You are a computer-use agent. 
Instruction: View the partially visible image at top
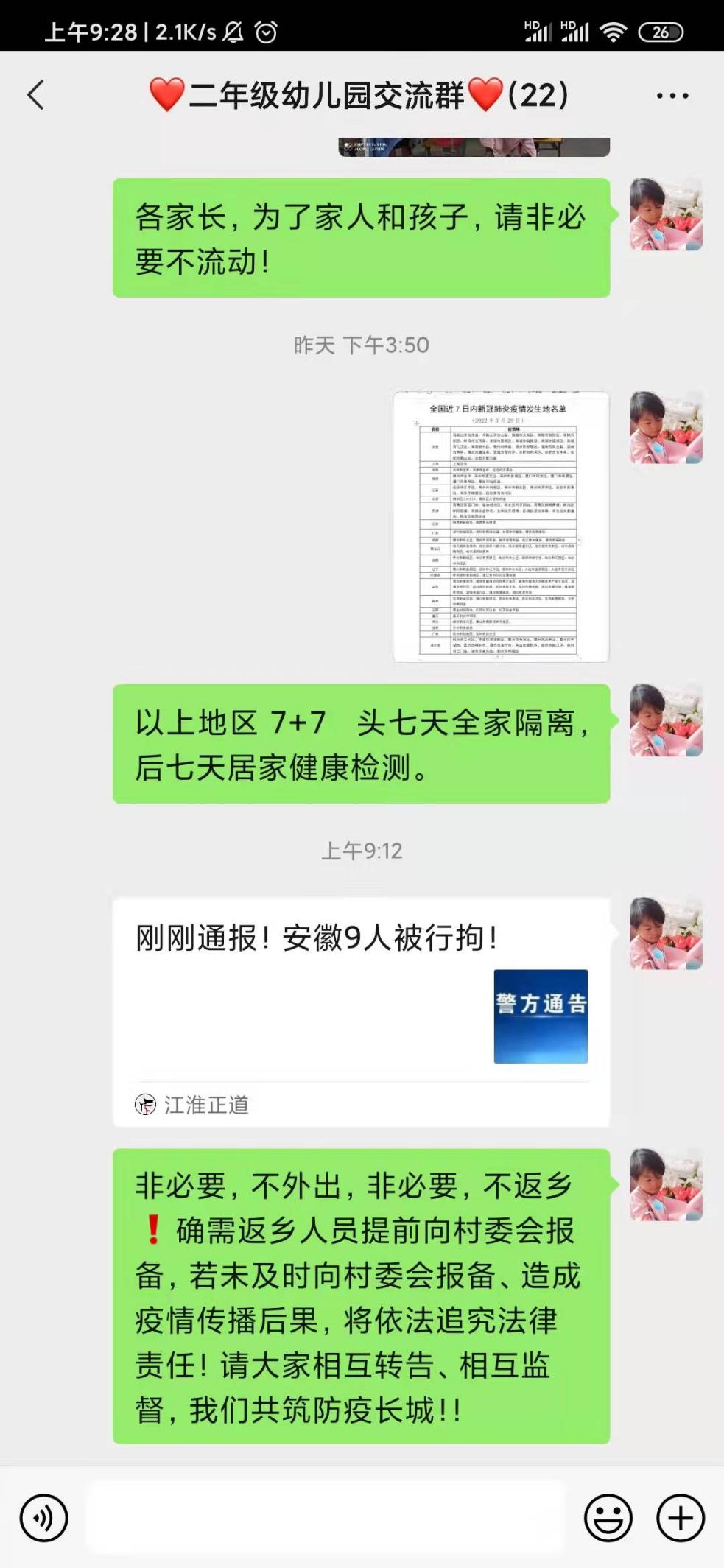pos(474,147)
